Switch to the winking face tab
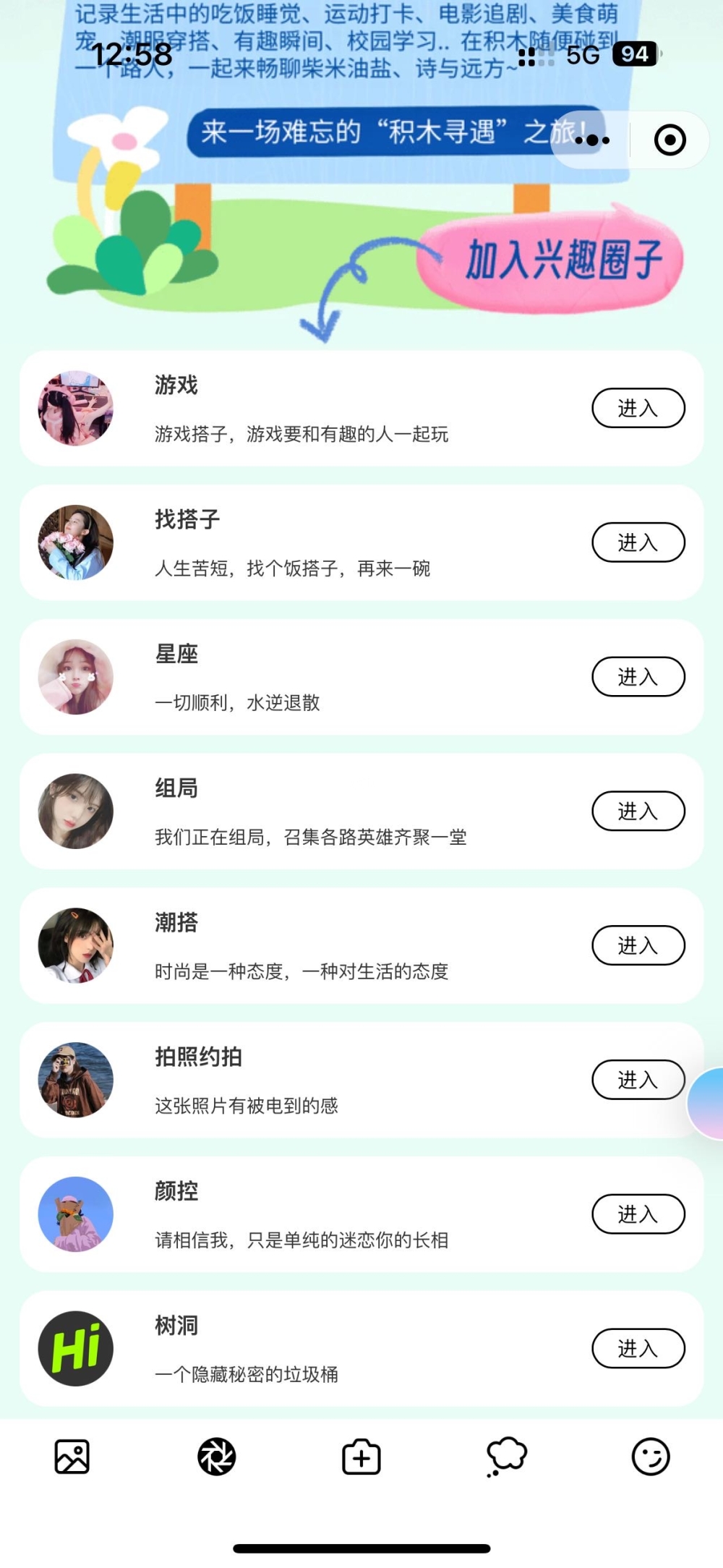 coord(651,1457)
